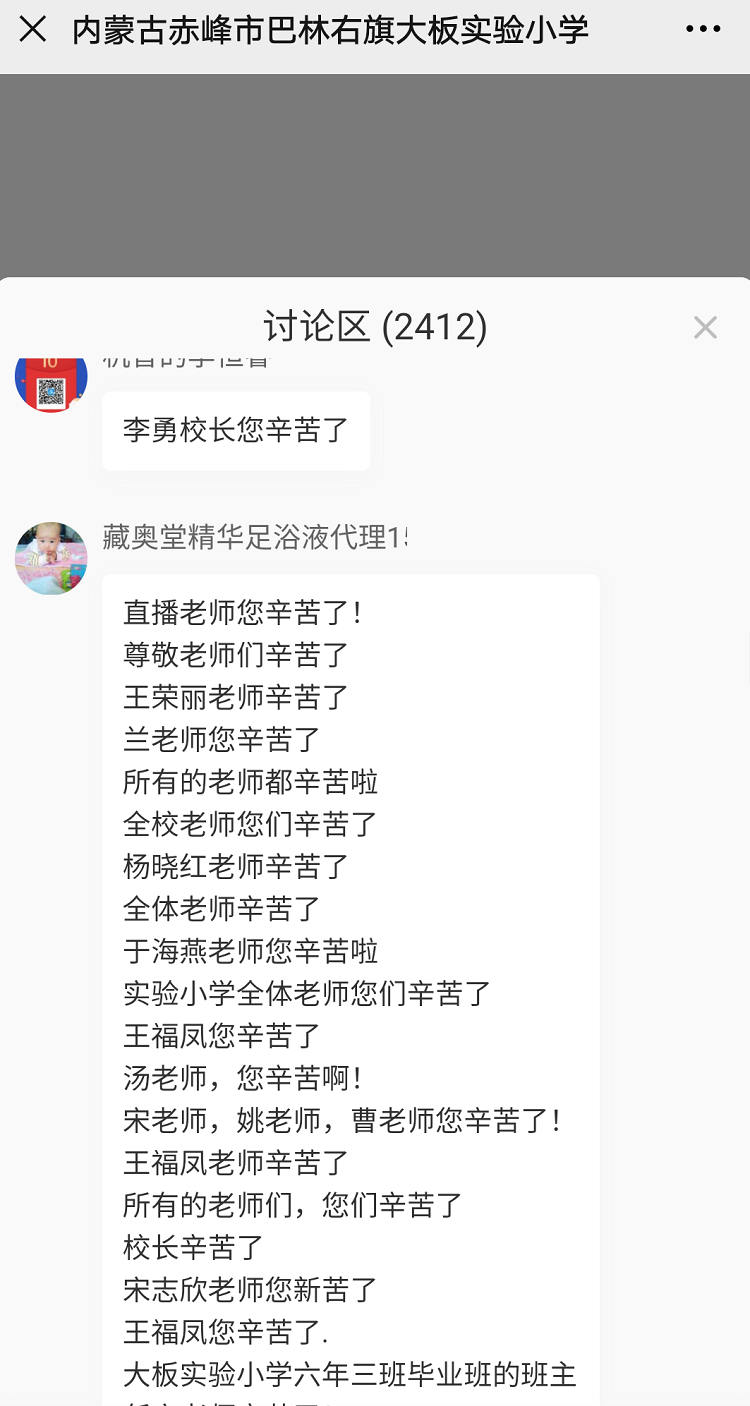Open profile avatar of 藏奥堂精华足浴液代理
The height and width of the screenshot is (1406, 750).
pos(51,558)
